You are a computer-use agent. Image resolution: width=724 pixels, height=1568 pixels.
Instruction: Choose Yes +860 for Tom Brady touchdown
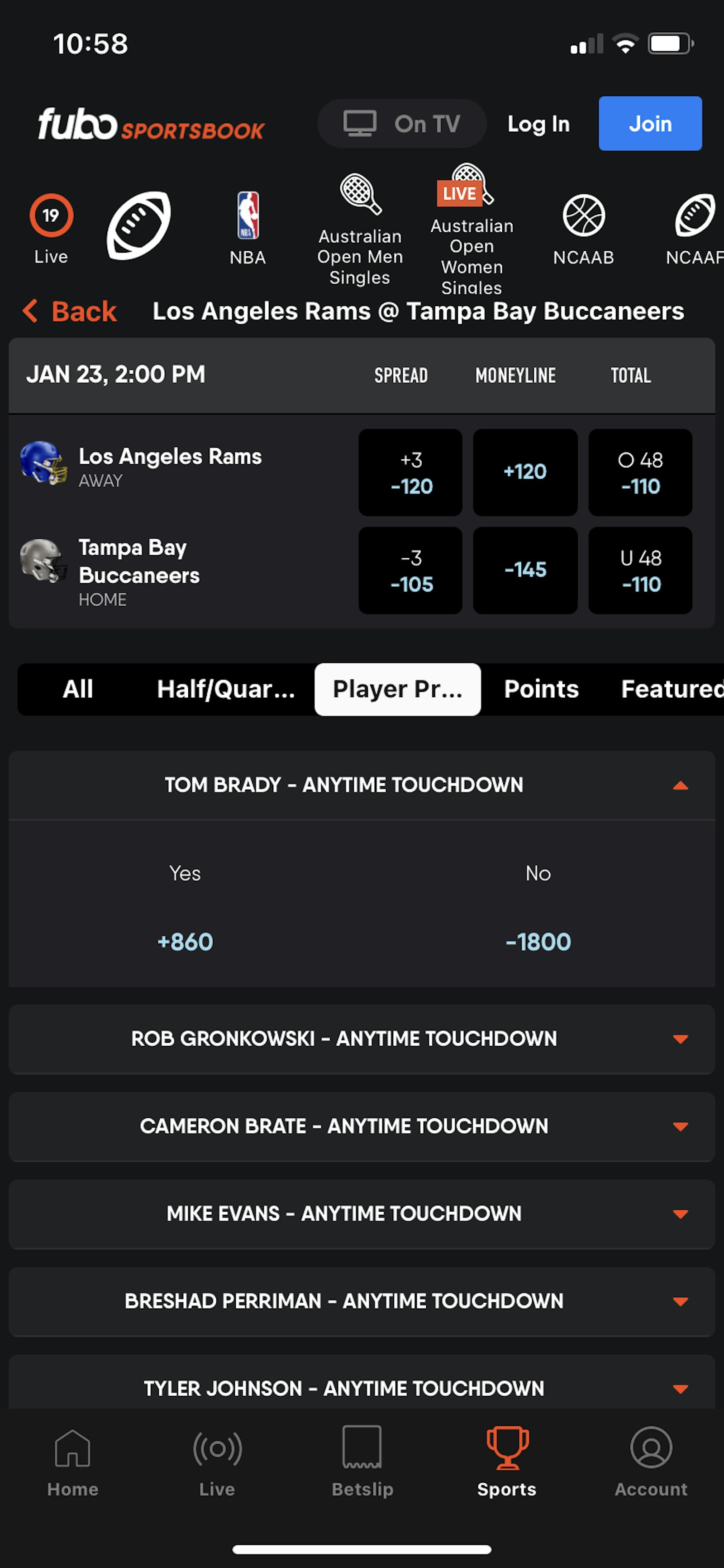point(185,941)
